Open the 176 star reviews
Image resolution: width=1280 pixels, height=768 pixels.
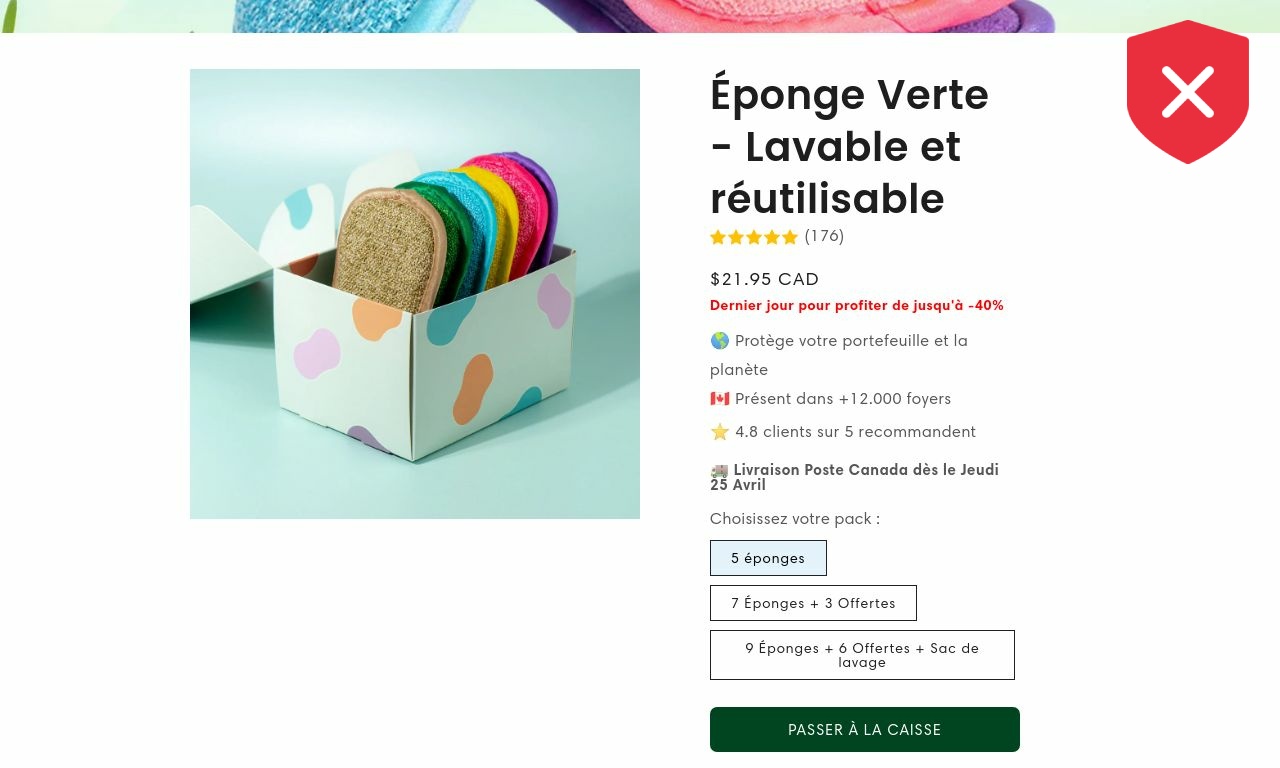point(777,237)
